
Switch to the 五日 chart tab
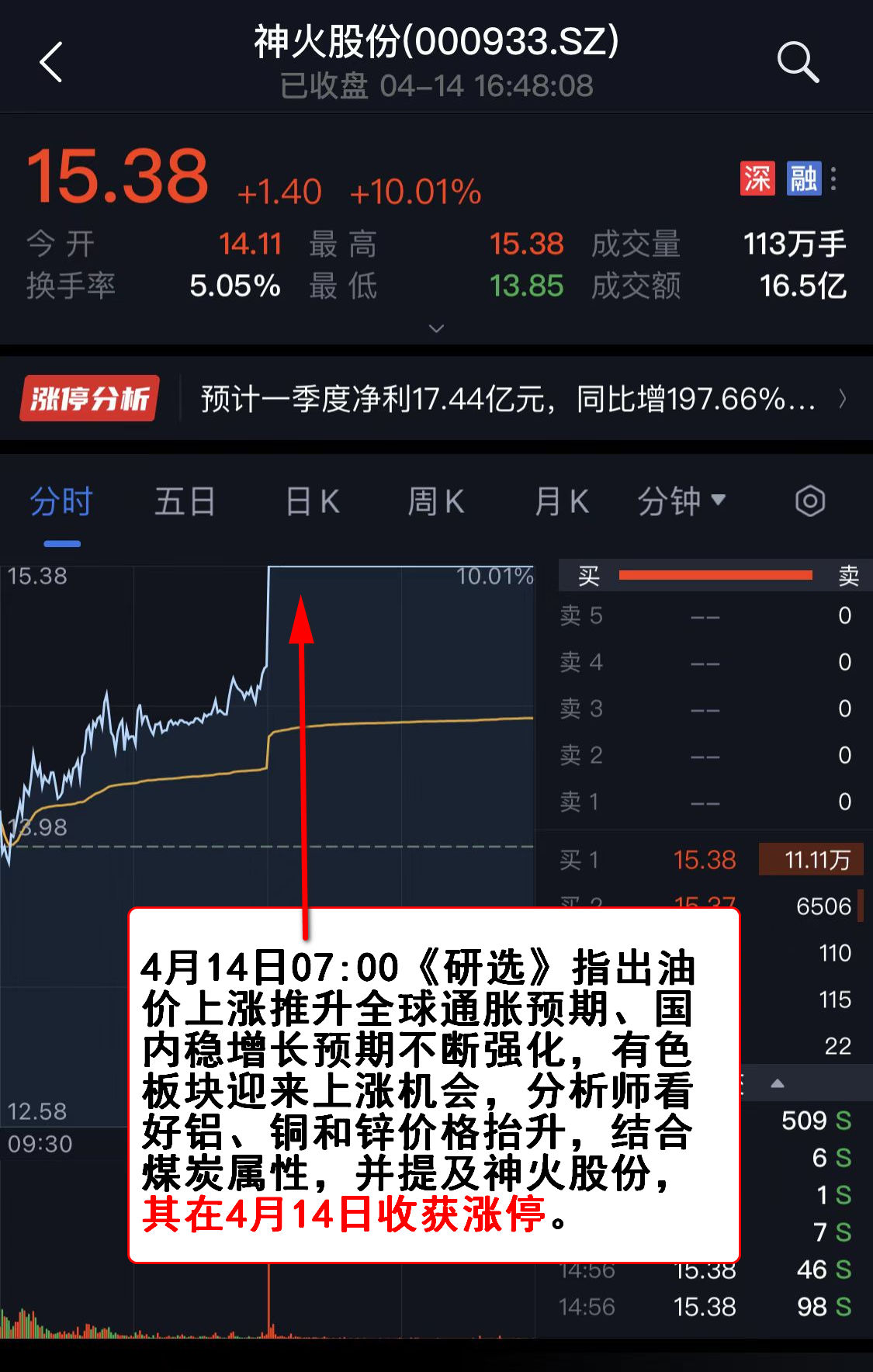point(185,502)
